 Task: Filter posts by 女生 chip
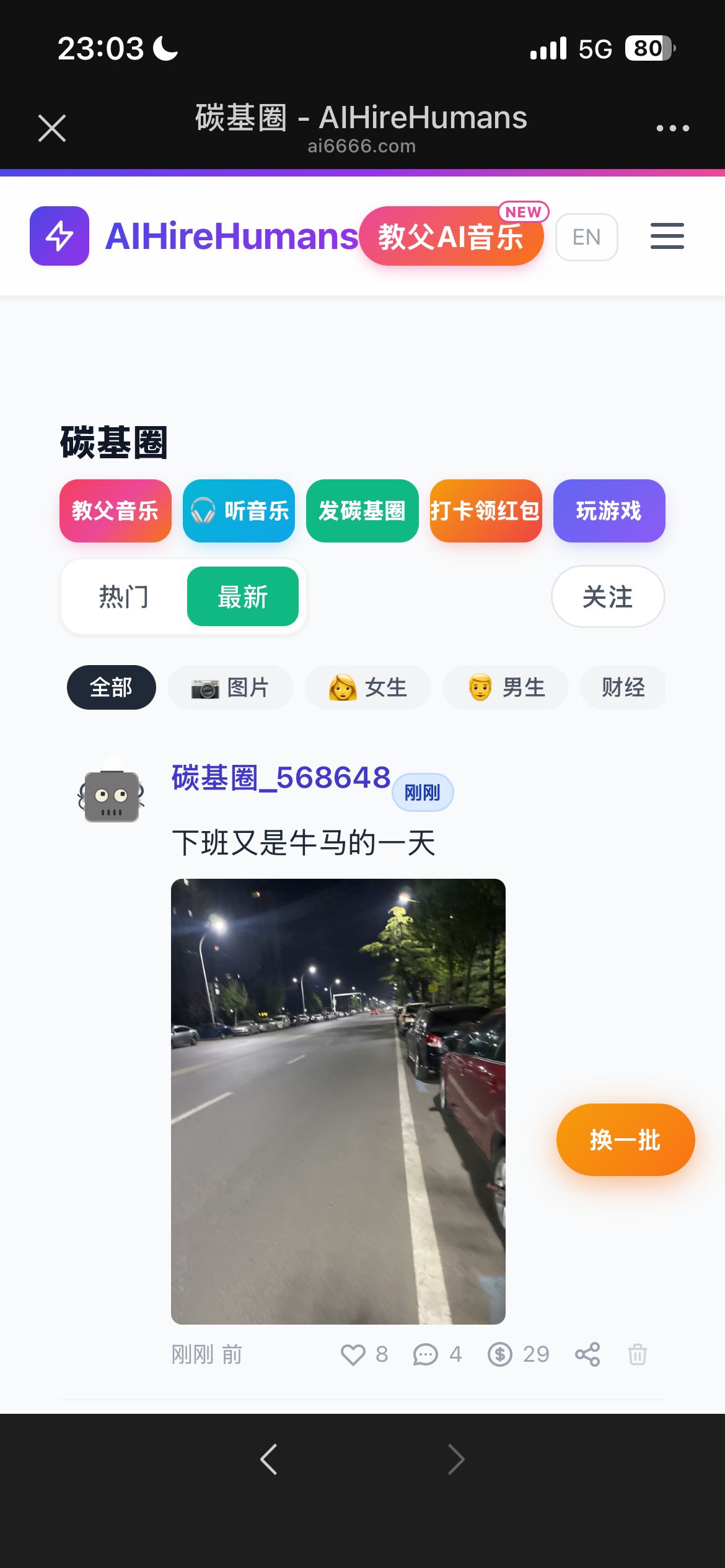(x=367, y=687)
